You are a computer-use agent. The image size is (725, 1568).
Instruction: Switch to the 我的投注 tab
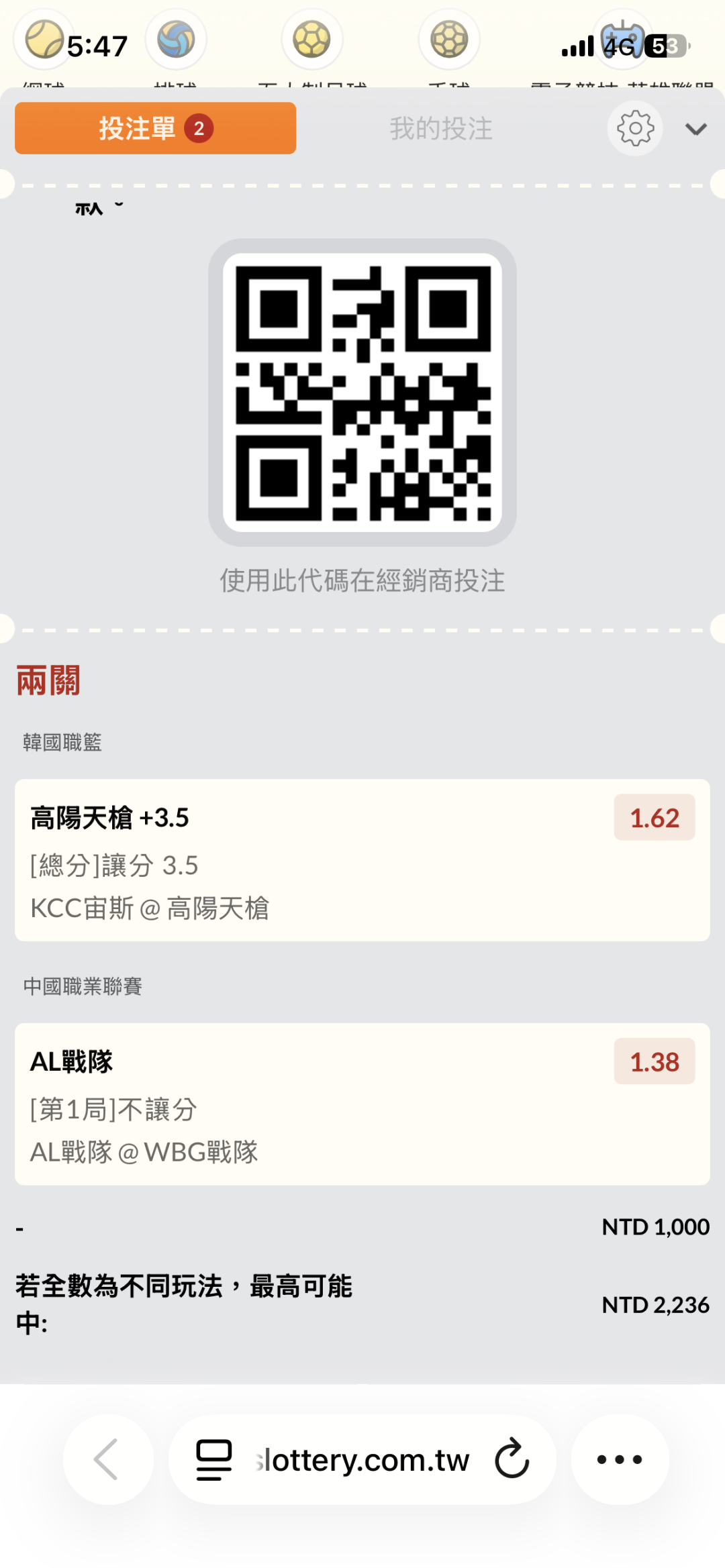click(x=441, y=128)
